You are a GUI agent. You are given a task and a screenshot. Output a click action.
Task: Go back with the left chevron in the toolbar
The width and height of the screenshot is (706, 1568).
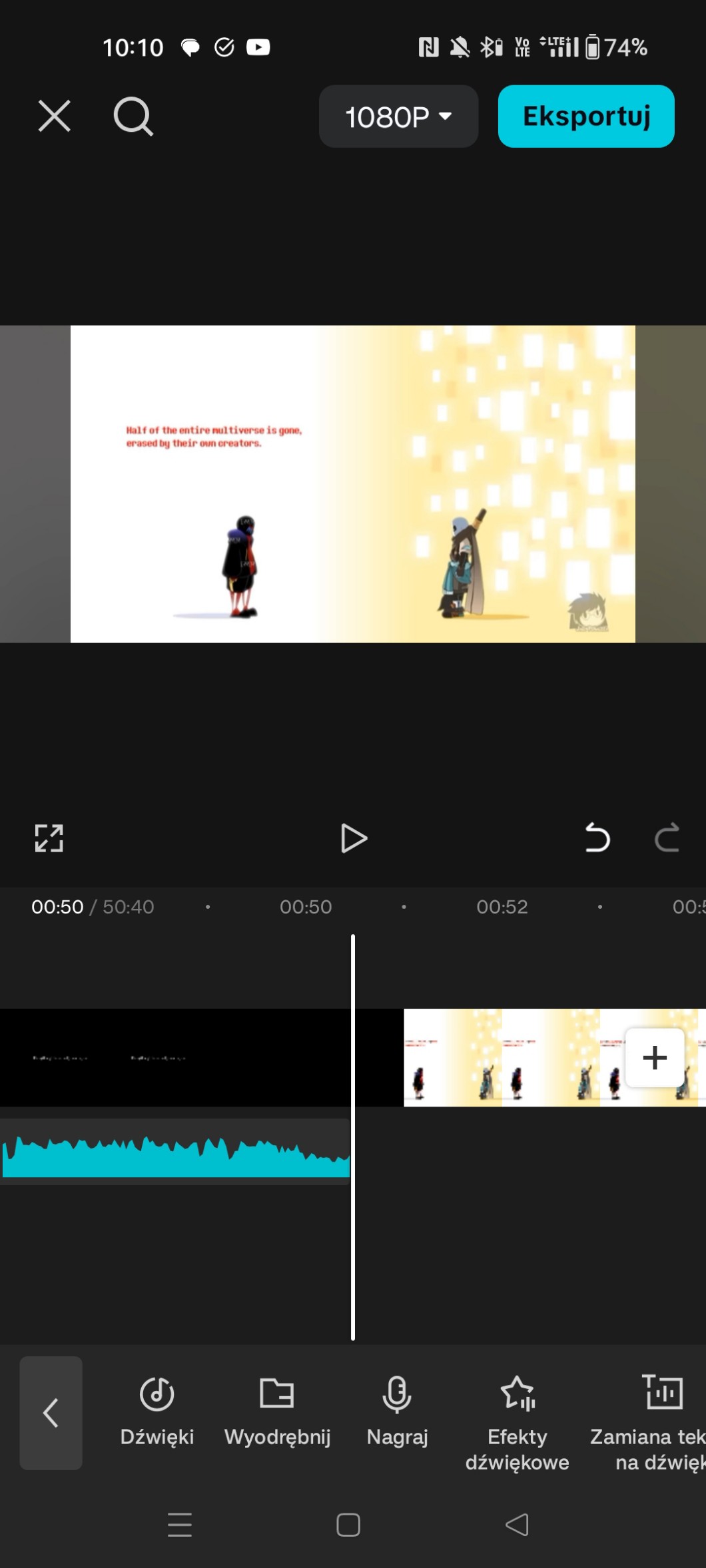pos(51,1413)
